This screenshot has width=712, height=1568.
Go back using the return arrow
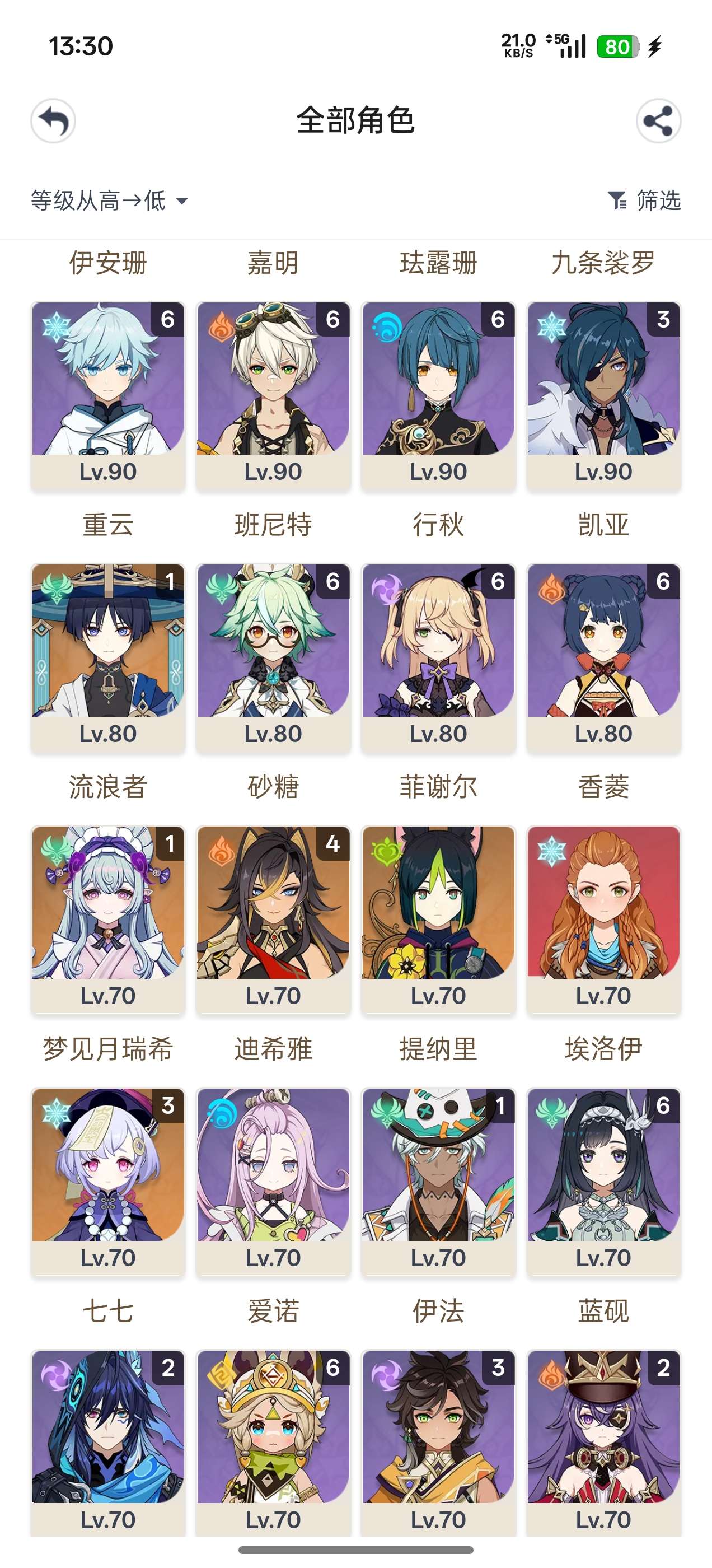(54, 121)
